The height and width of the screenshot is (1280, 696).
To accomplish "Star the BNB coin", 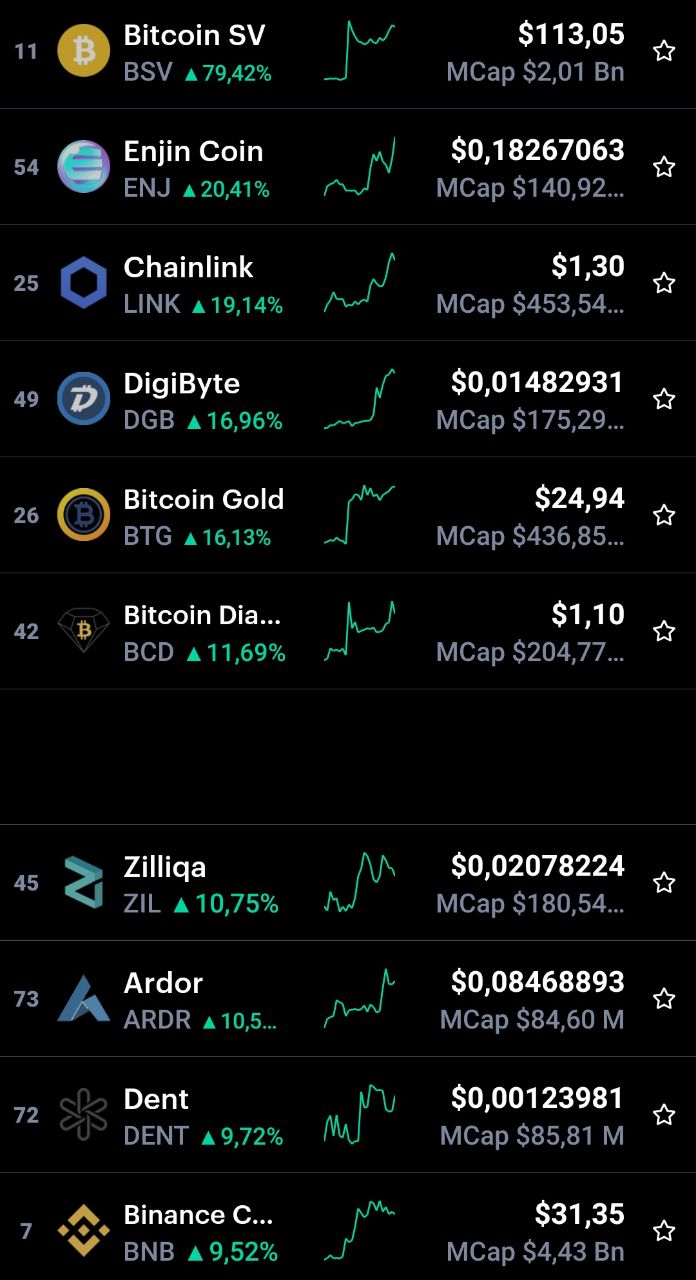I will 664,1231.
